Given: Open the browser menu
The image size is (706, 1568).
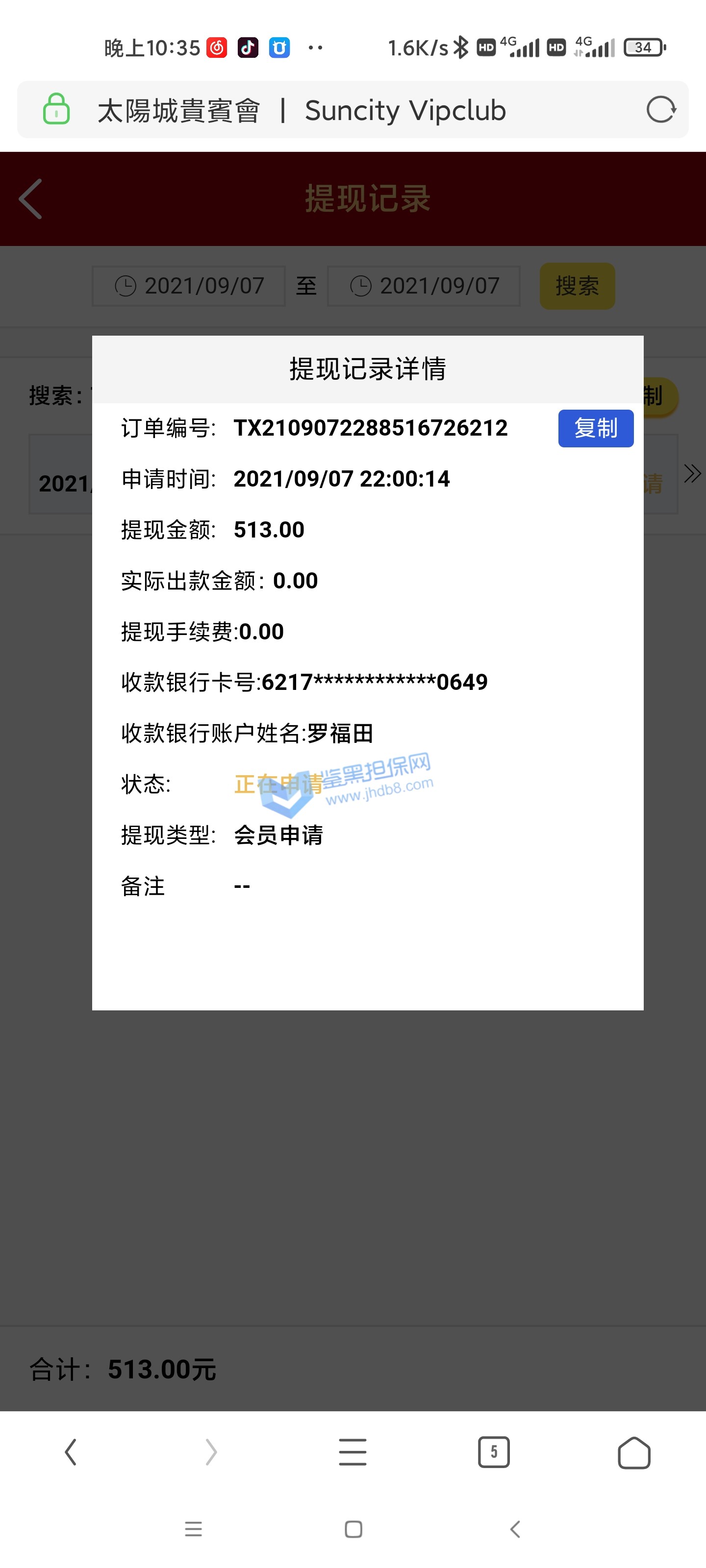Looking at the screenshot, I should pyautogui.click(x=353, y=1452).
